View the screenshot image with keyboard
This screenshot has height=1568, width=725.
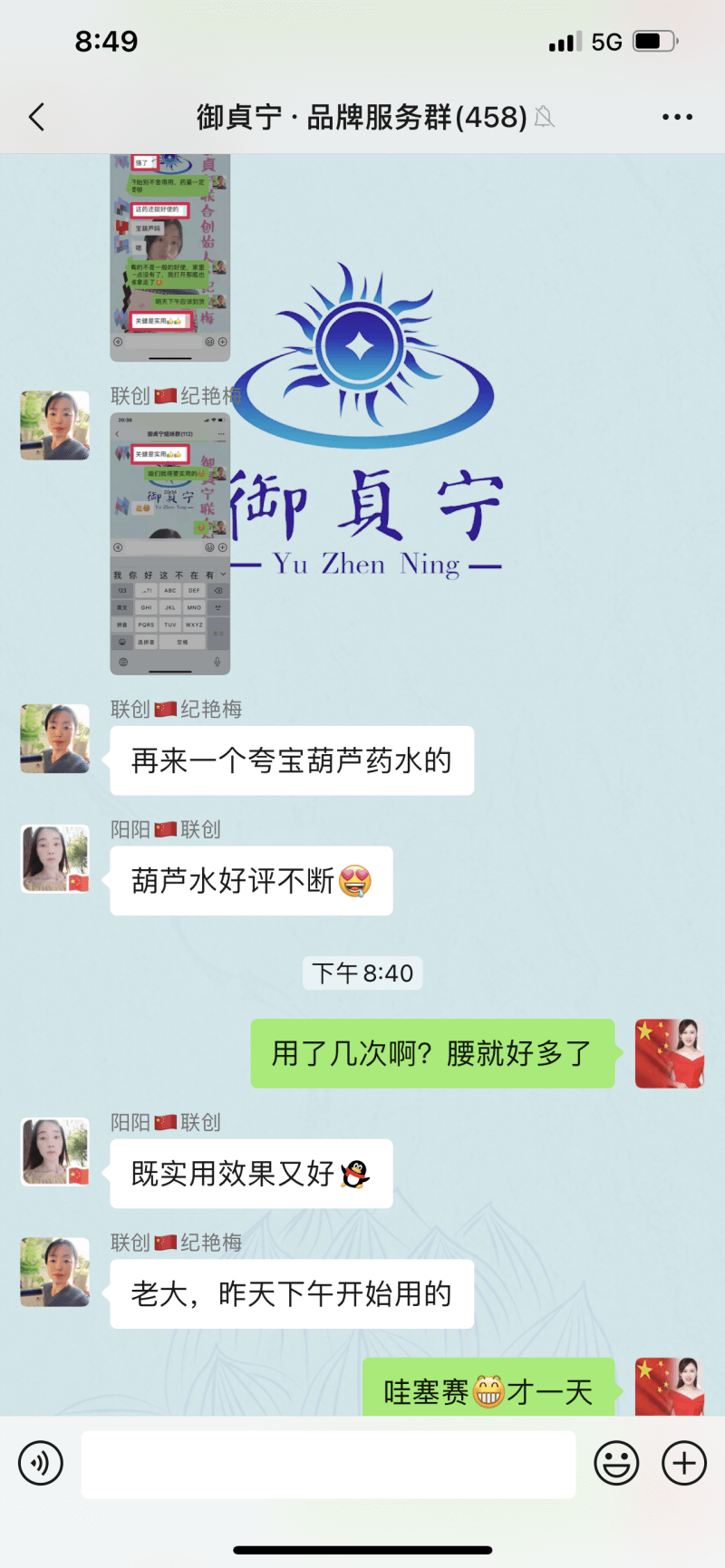(170, 544)
